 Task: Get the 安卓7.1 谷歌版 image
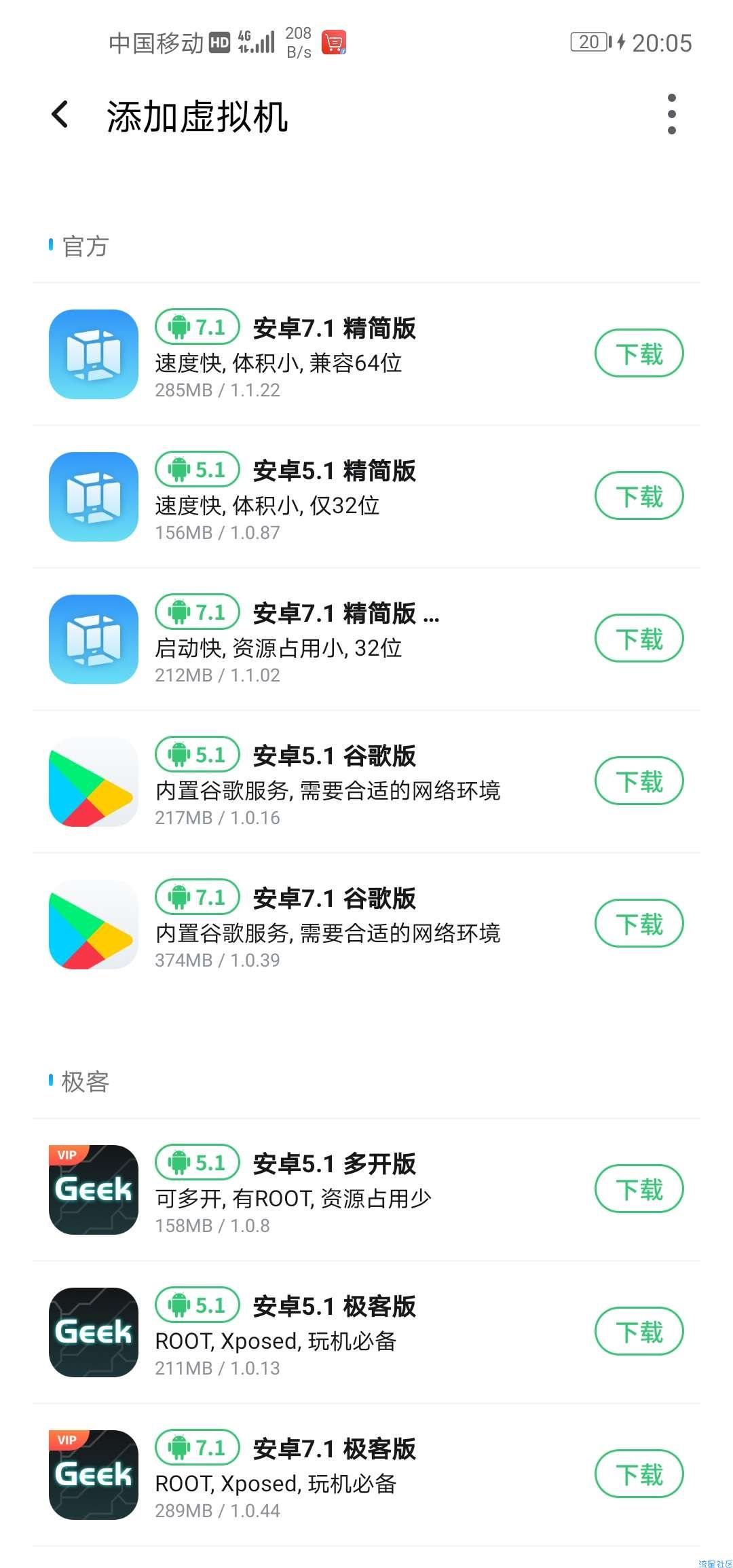coord(639,924)
